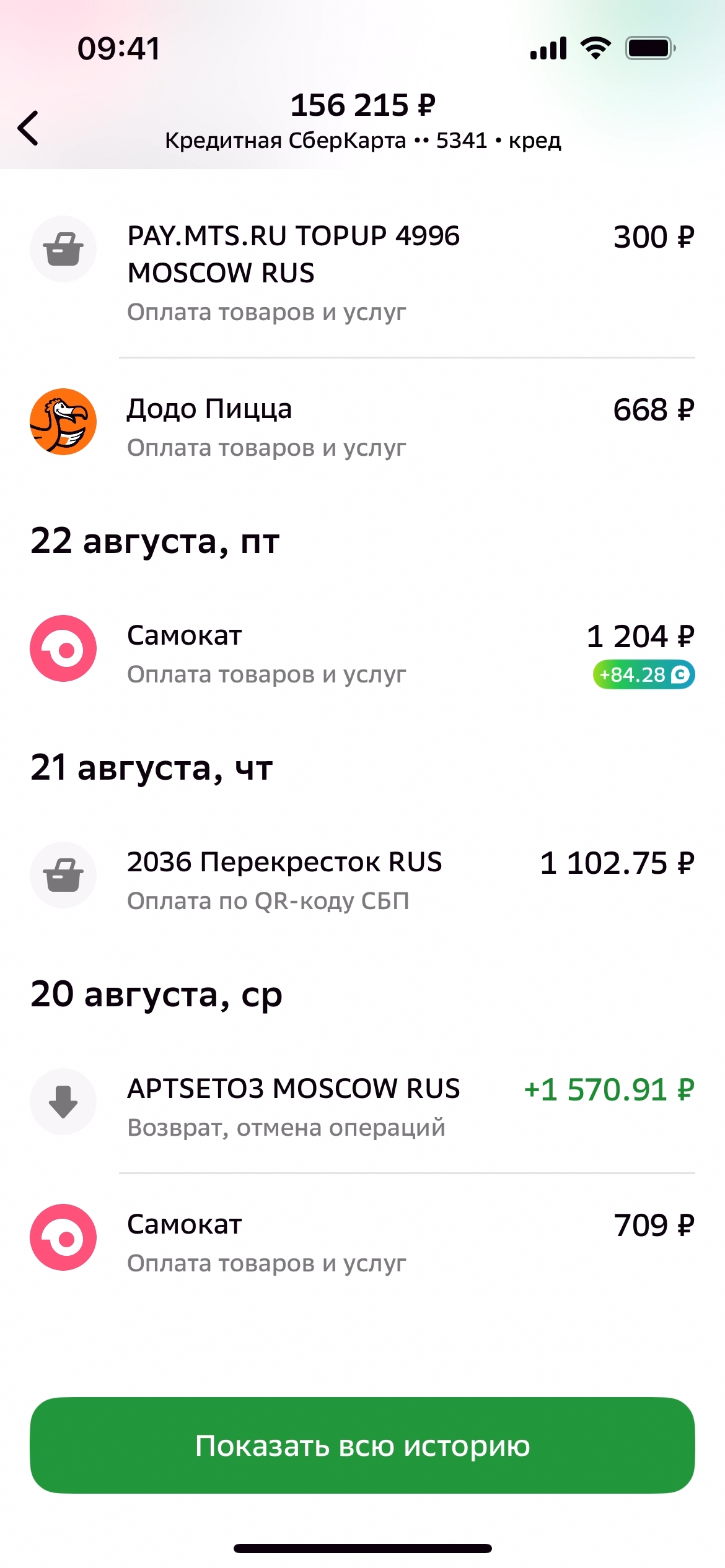Tap the Показать всю историю button
The height and width of the screenshot is (1568, 725).
362,1445
